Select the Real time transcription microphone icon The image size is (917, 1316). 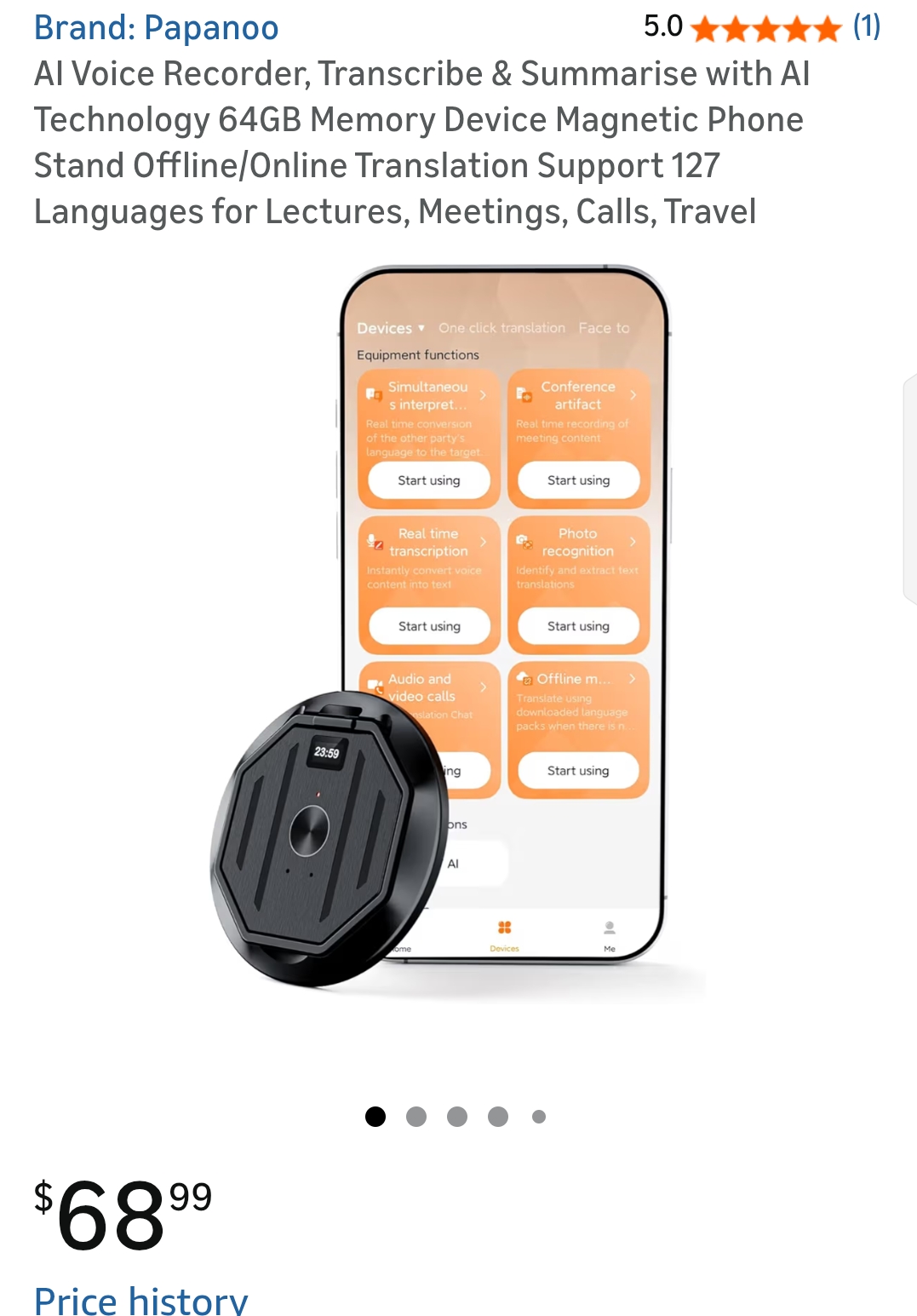point(373,540)
